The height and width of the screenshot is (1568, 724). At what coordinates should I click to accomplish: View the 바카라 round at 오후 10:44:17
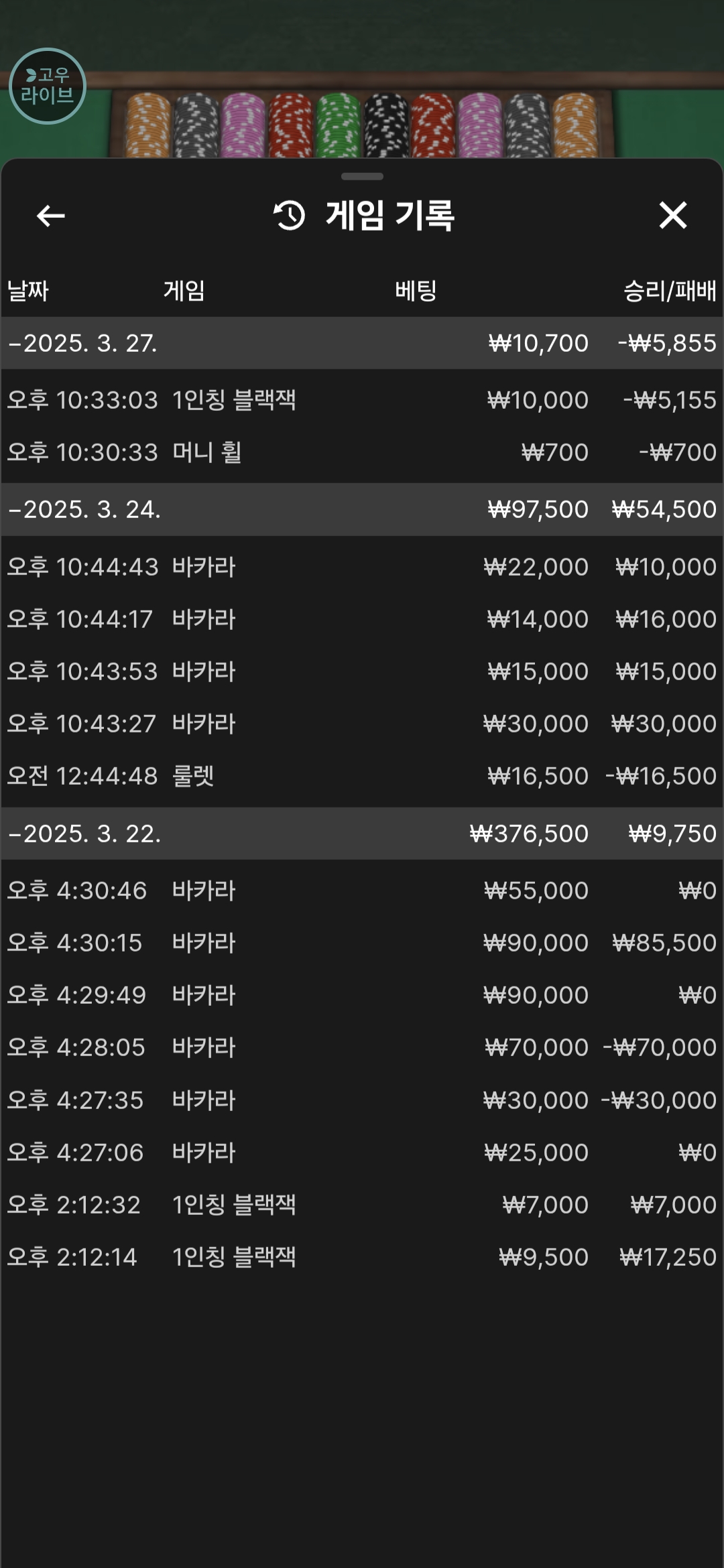[x=362, y=619]
